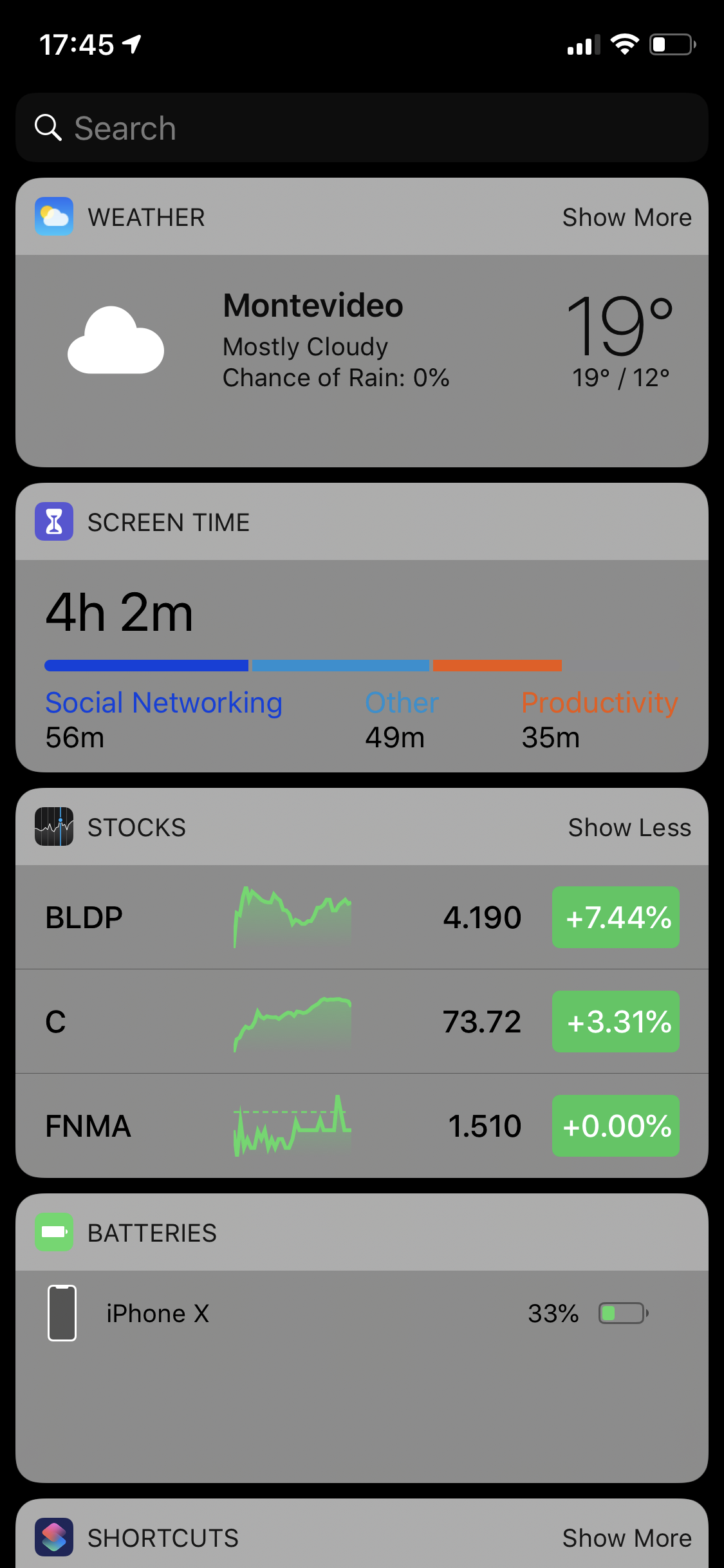Toggle the +7.44% change badge for BLDP
Image resolution: width=724 pixels, height=1568 pixels.
pyautogui.click(x=616, y=917)
